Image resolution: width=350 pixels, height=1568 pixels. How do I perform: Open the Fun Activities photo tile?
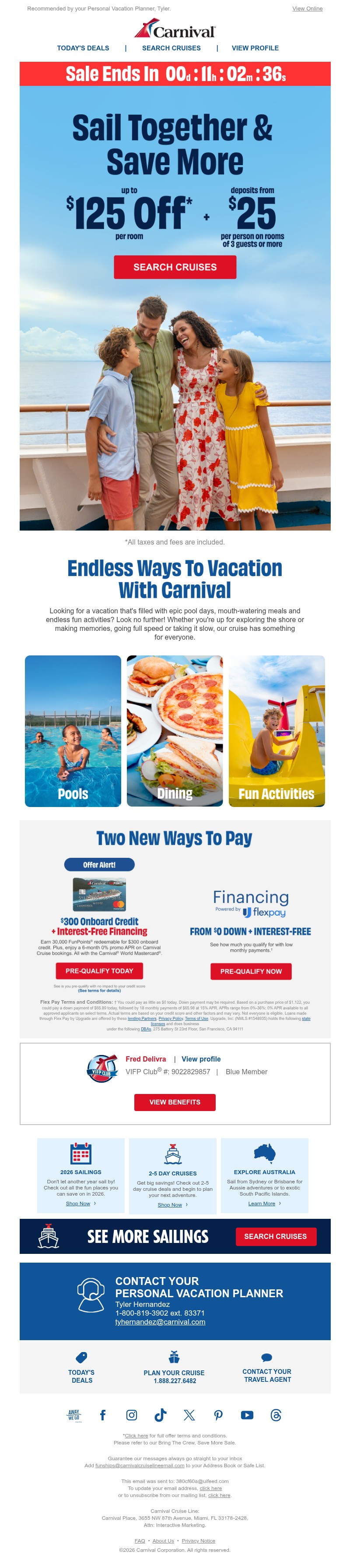tap(276, 730)
